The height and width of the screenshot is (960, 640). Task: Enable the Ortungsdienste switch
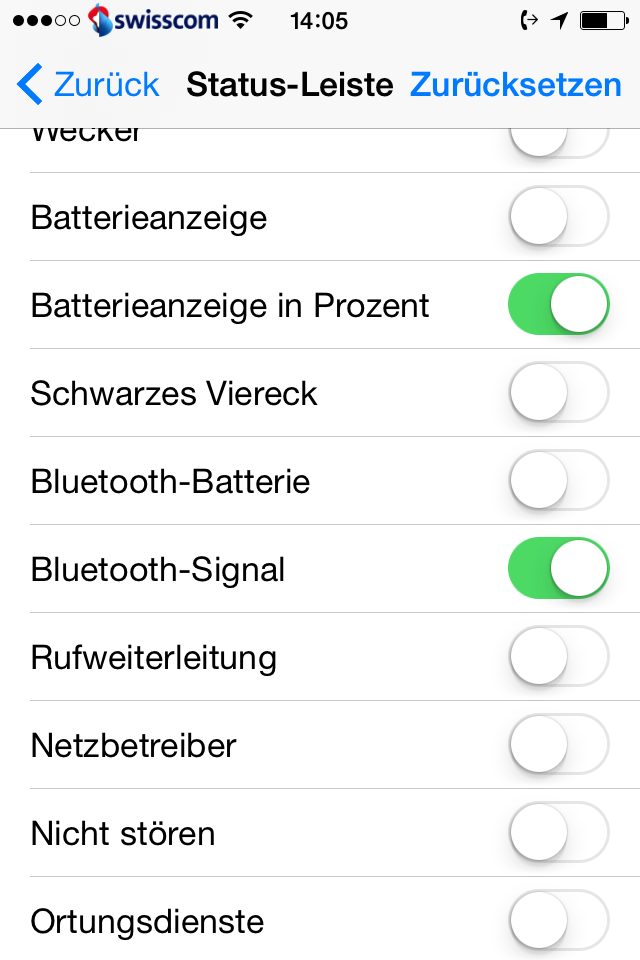click(x=558, y=921)
